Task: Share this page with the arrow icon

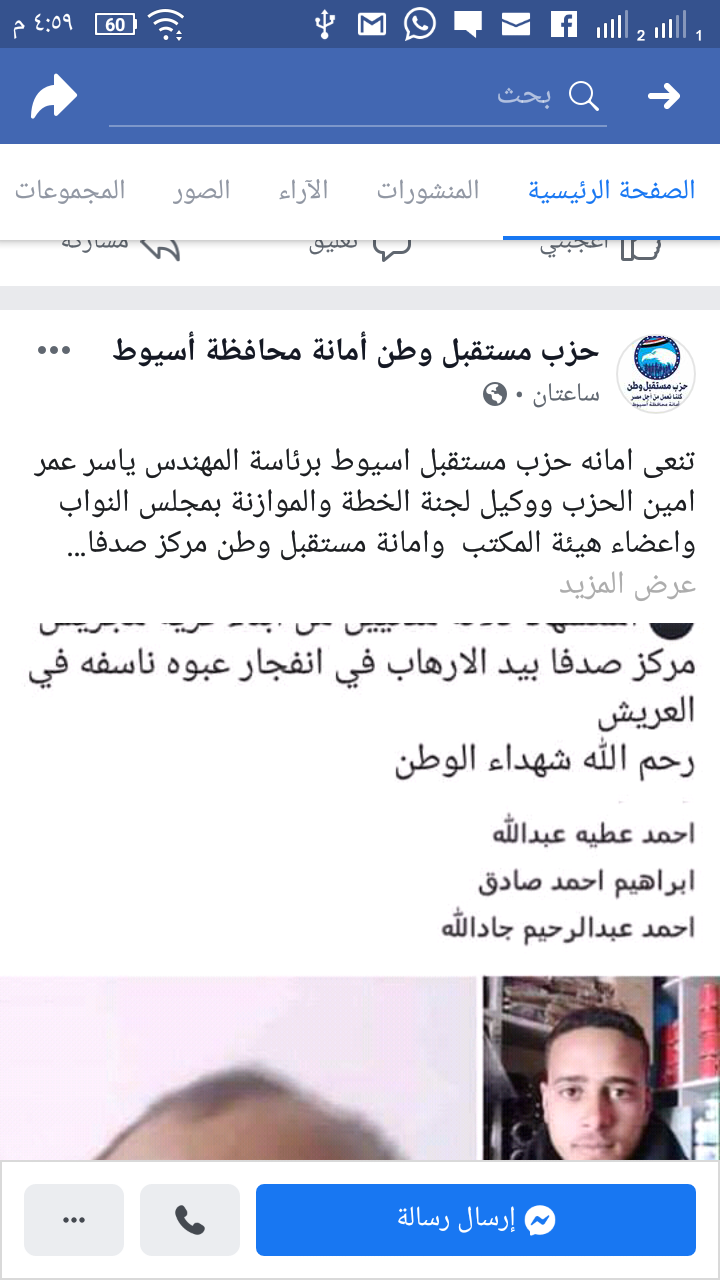Action: tap(54, 97)
